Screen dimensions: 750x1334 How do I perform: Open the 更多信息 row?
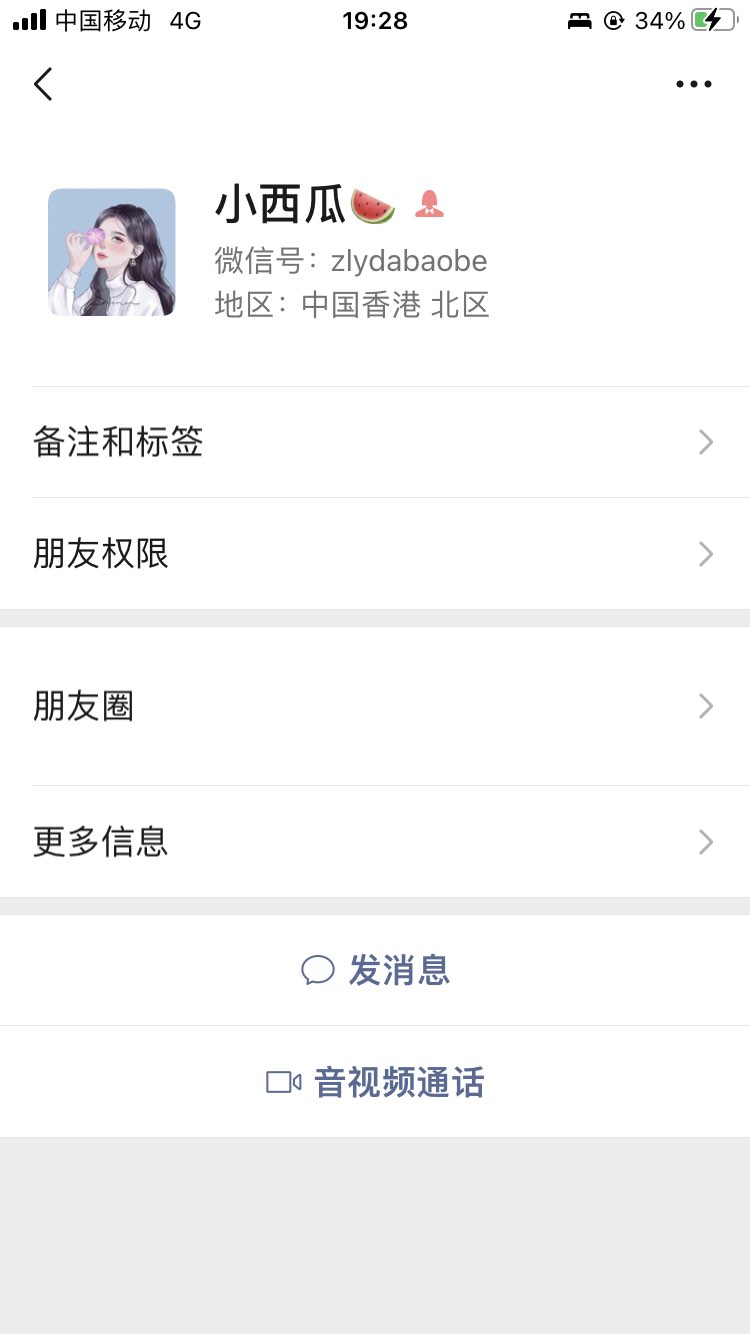click(375, 842)
